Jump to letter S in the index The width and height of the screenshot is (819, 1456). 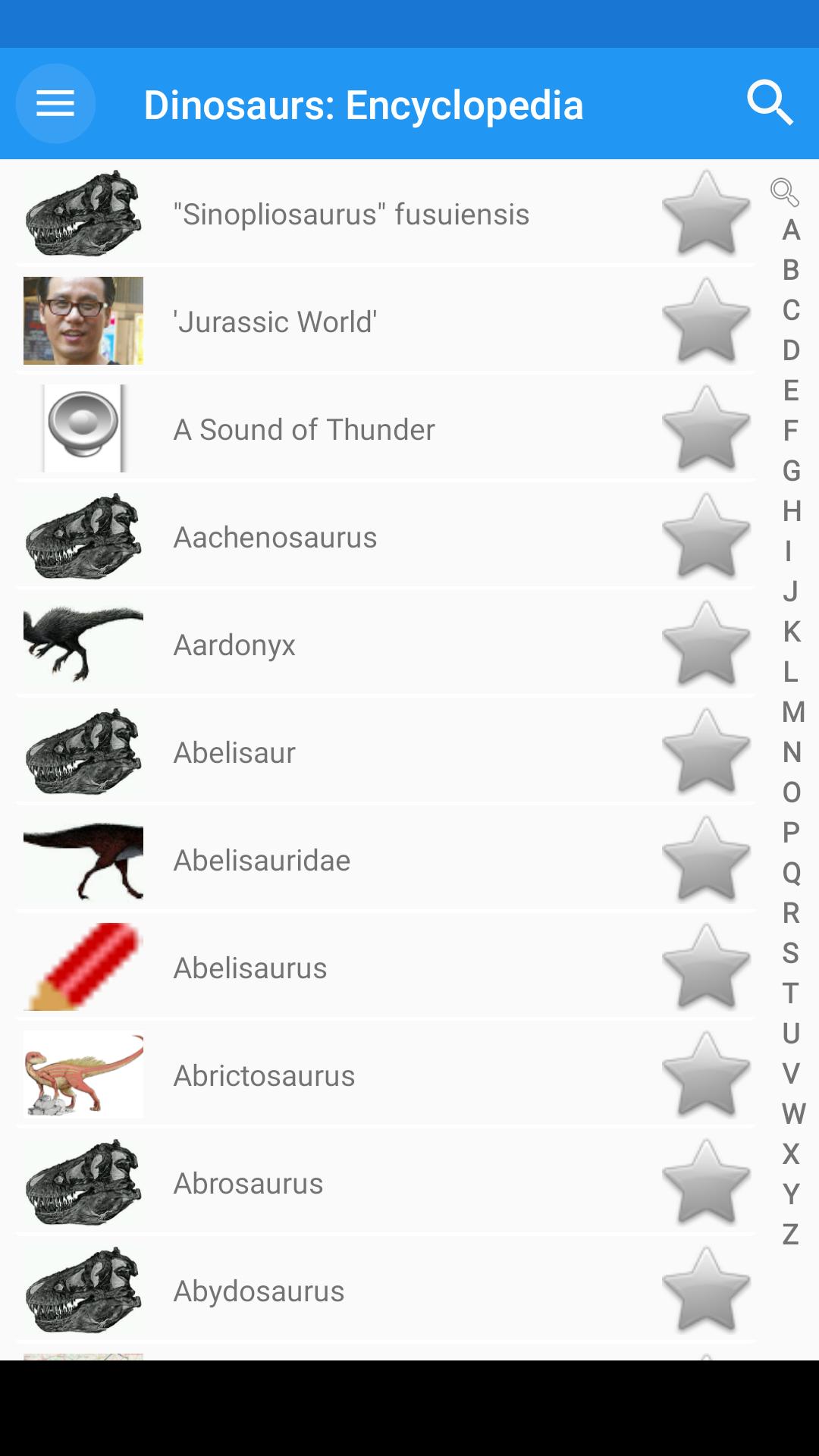click(791, 953)
